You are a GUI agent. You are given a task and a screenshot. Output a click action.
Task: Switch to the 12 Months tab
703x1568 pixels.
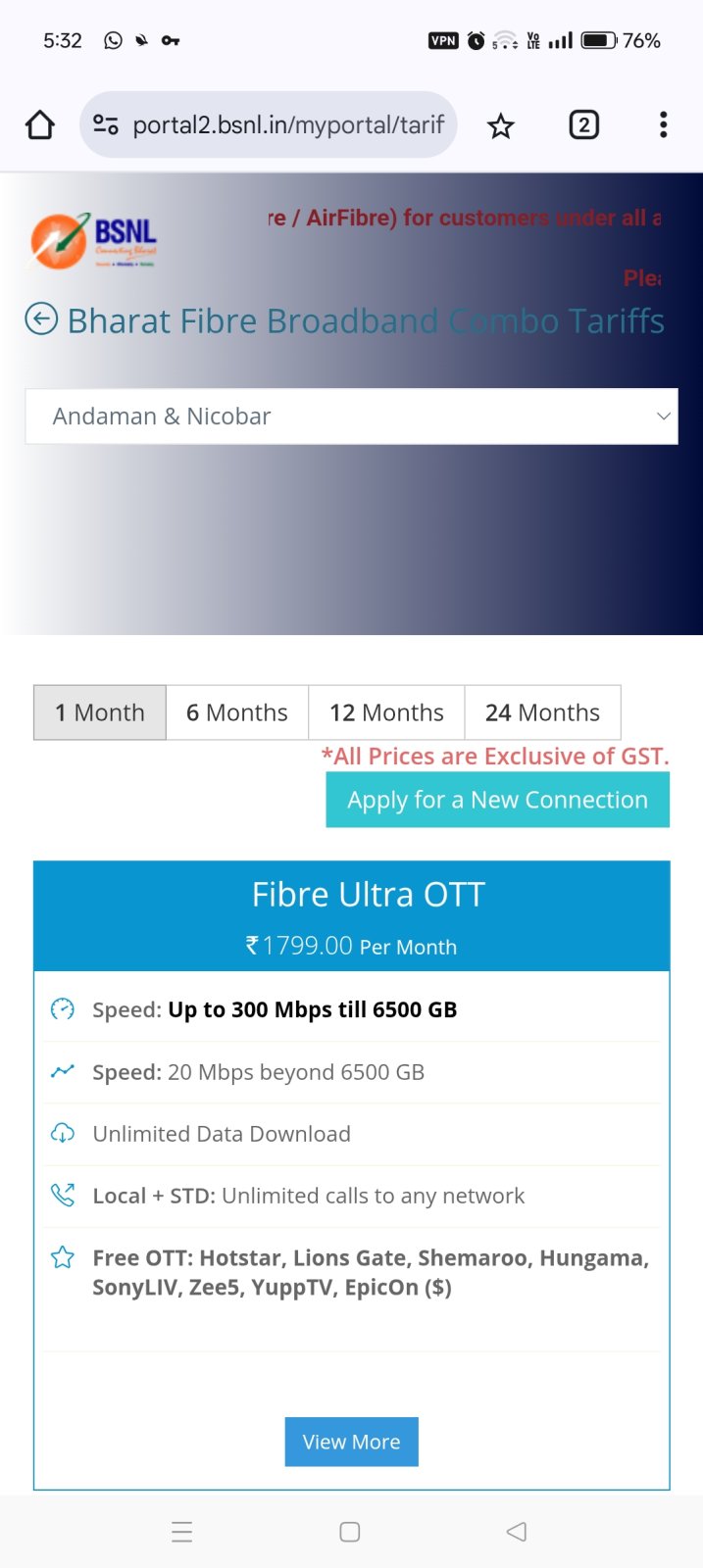[386, 712]
